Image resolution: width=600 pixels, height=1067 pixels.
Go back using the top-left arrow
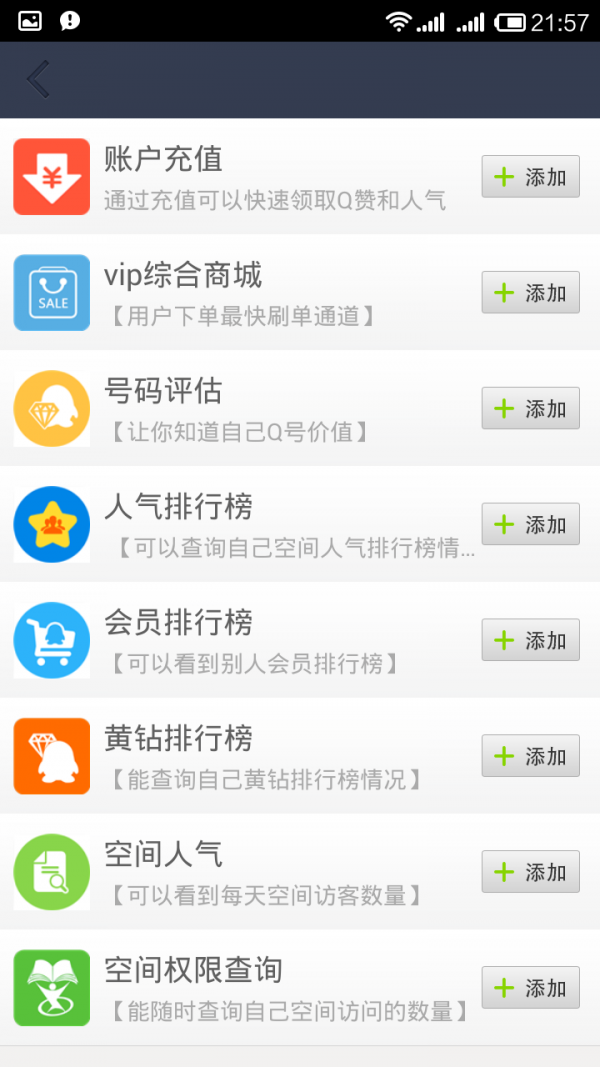coord(38,79)
